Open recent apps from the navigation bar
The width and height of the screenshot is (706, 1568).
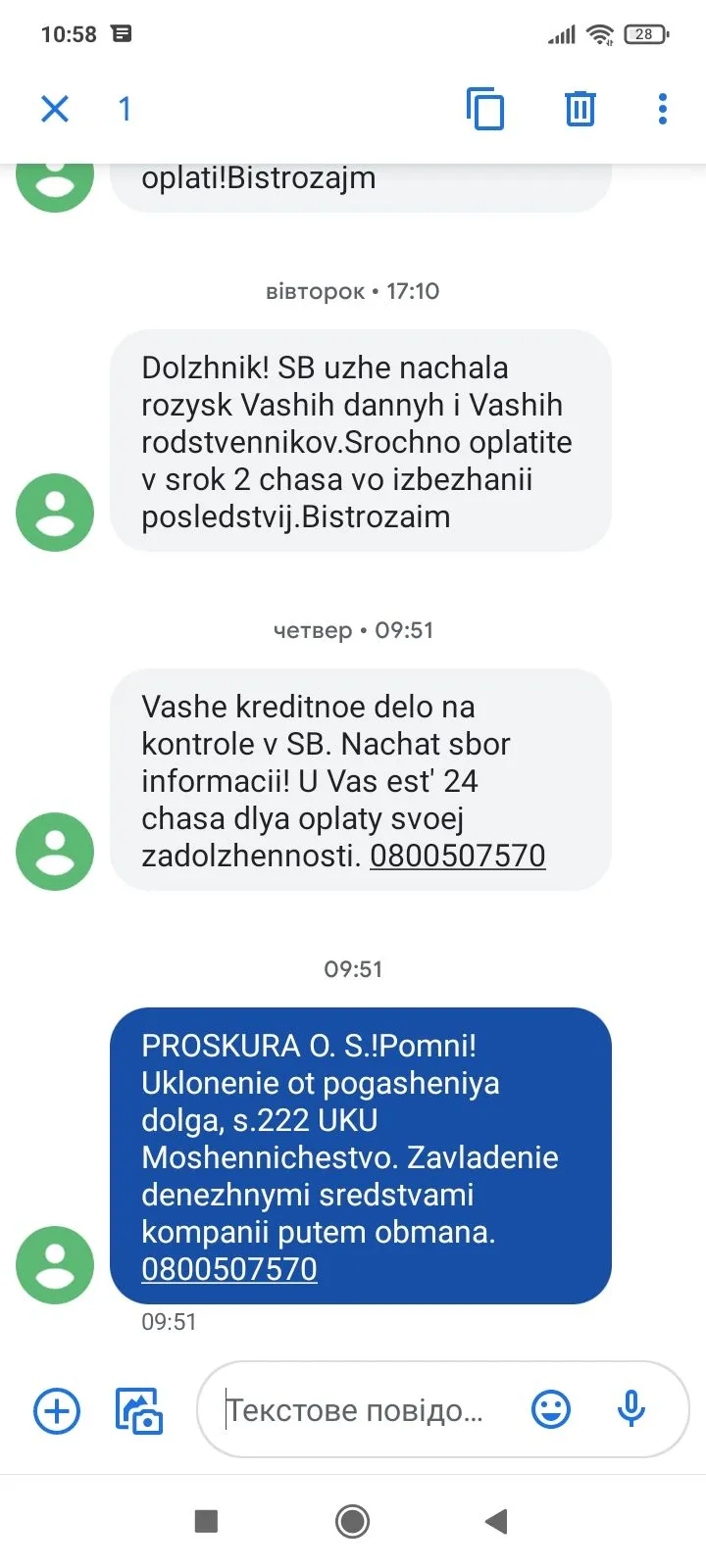point(206,1521)
